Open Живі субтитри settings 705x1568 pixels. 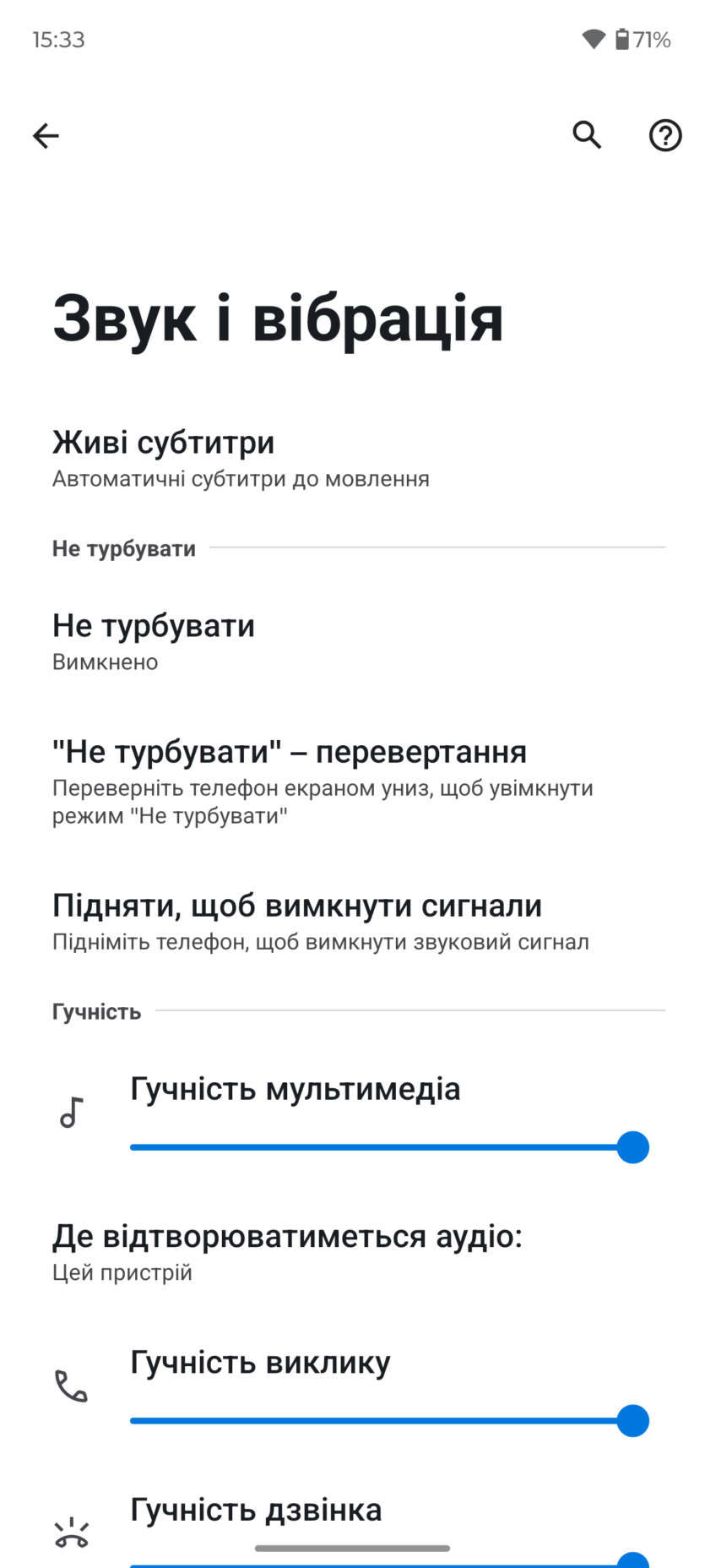[241, 458]
